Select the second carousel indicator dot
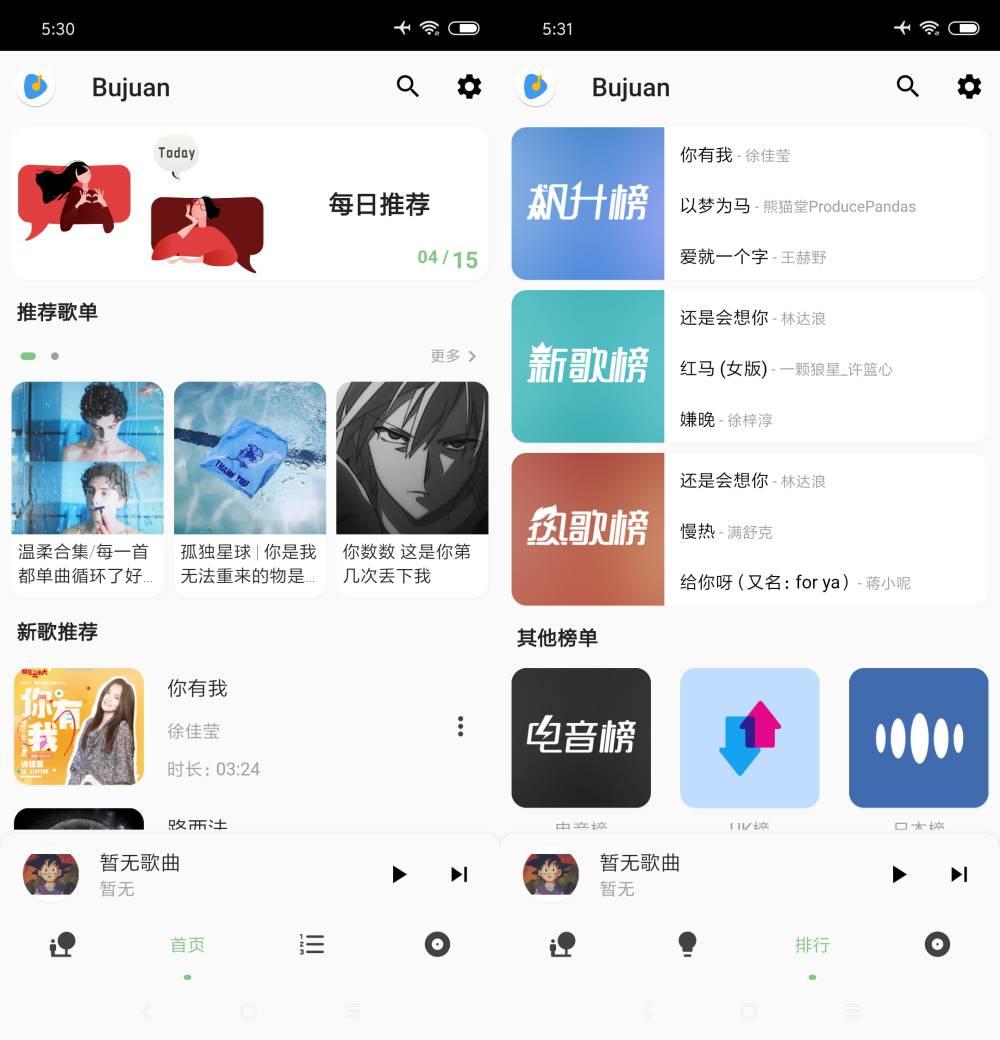The height and width of the screenshot is (1040, 1000). 56,355
